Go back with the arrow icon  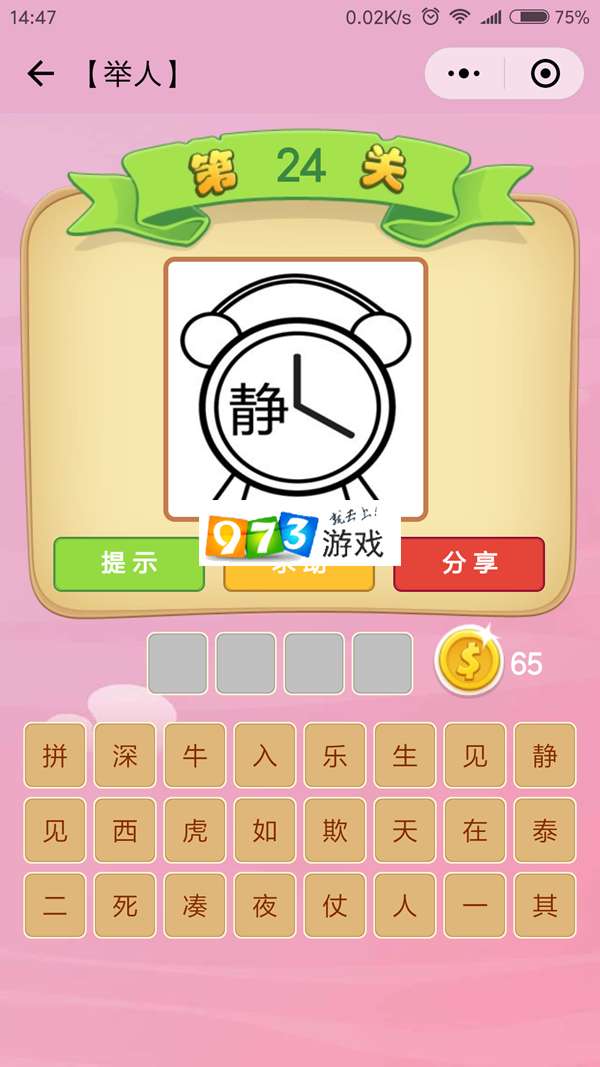(40, 74)
